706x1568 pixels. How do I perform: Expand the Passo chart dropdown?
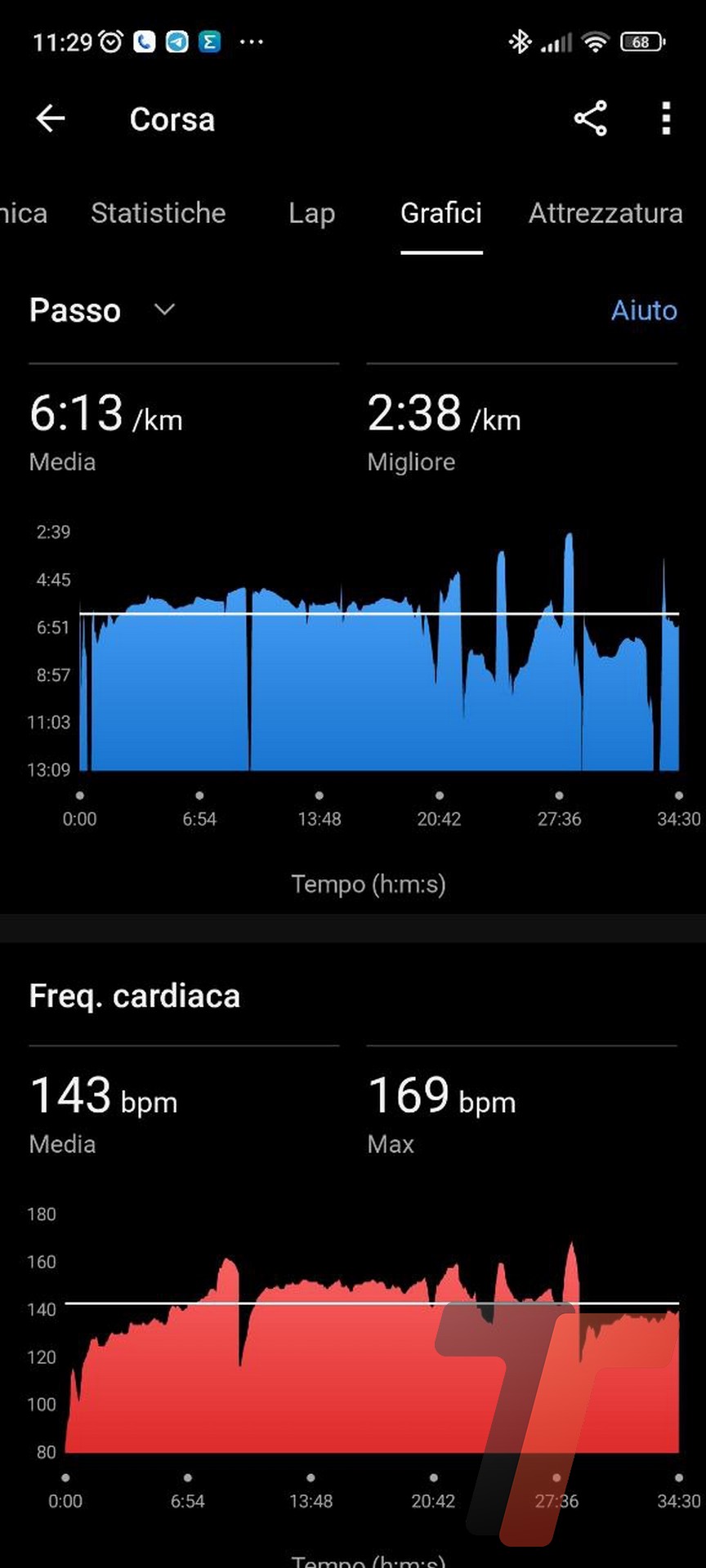(x=164, y=310)
